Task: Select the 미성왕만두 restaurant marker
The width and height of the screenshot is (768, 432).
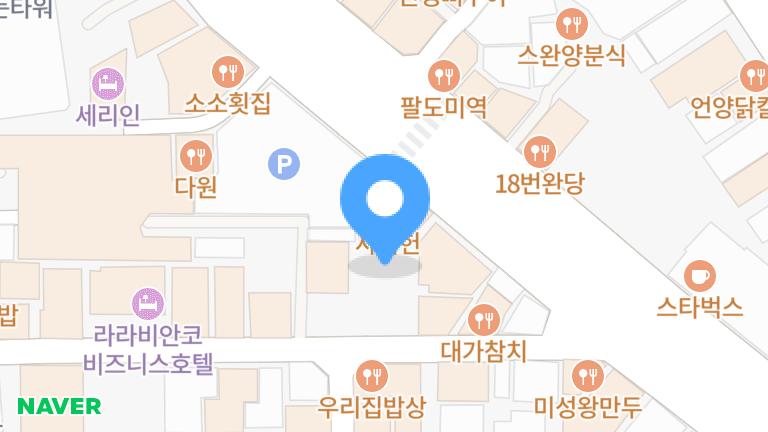Action: pos(587,376)
